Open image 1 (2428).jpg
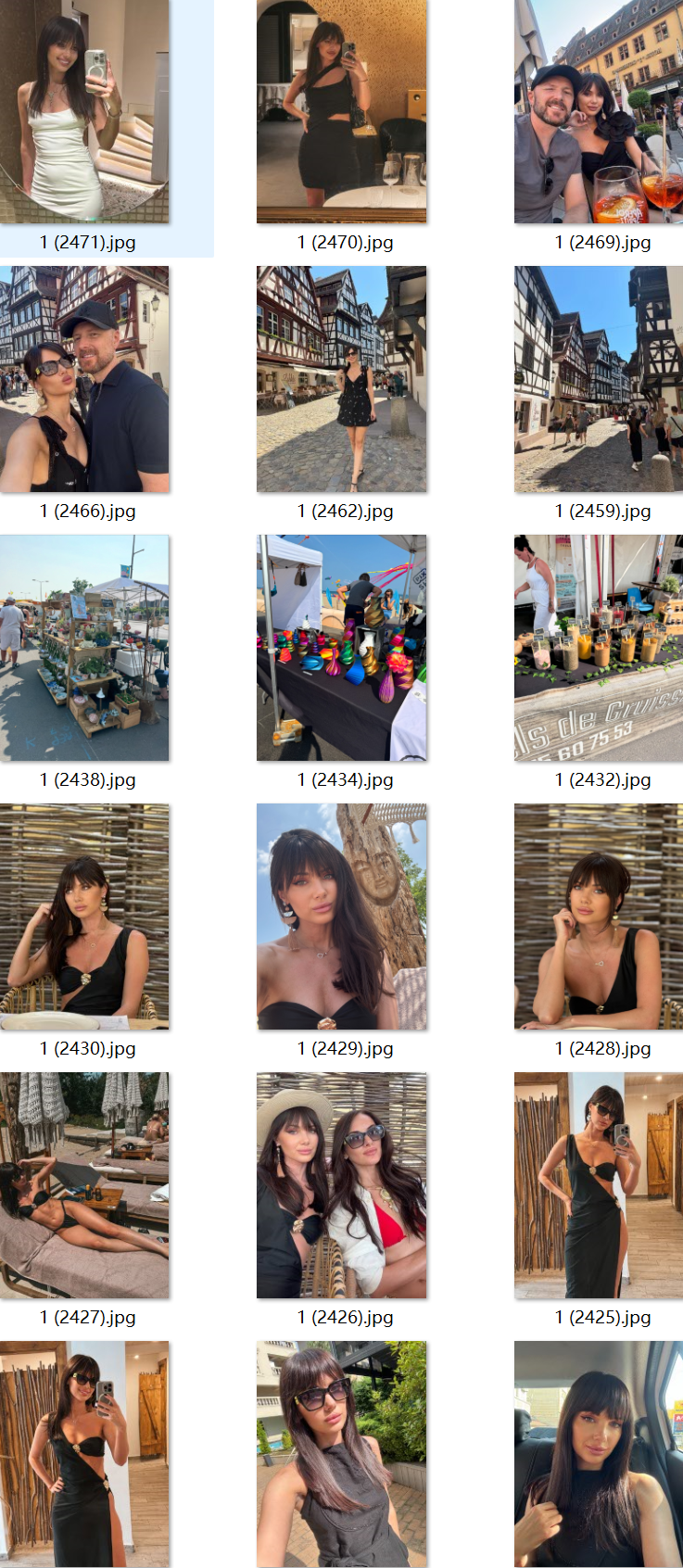Image resolution: width=683 pixels, height=1568 pixels. click(599, 917)
